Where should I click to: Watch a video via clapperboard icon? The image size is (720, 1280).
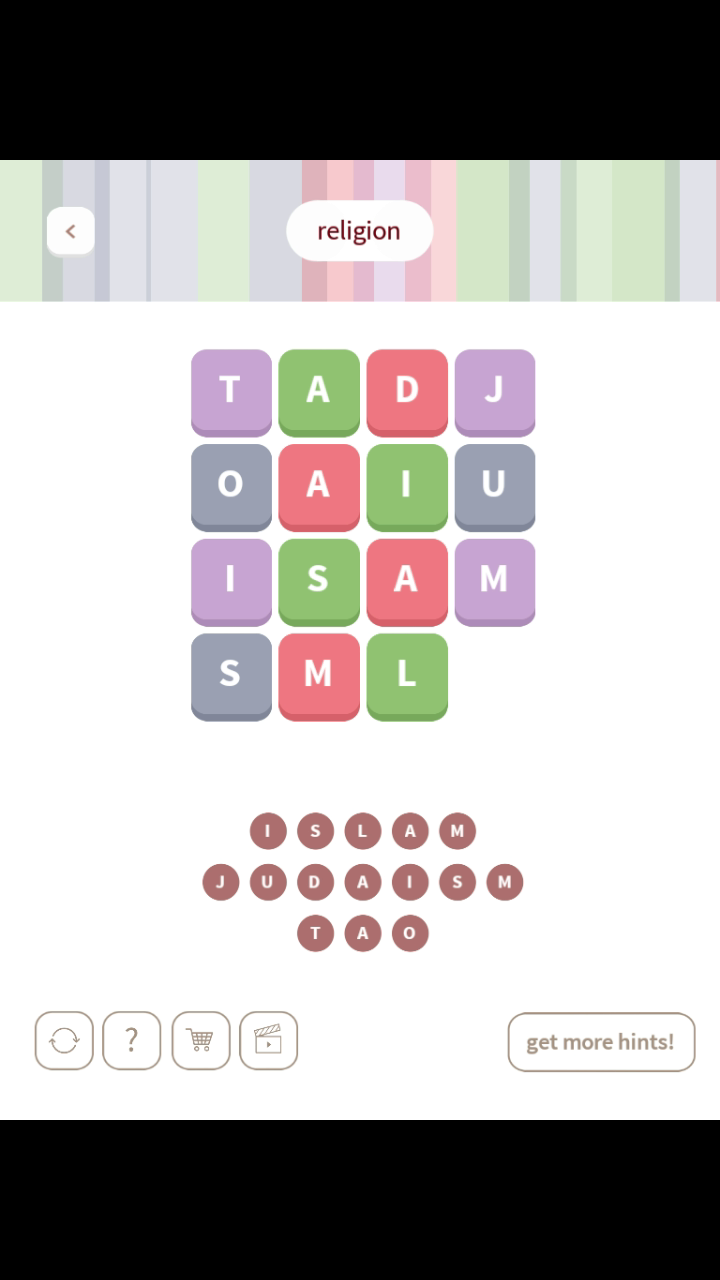268,1041
